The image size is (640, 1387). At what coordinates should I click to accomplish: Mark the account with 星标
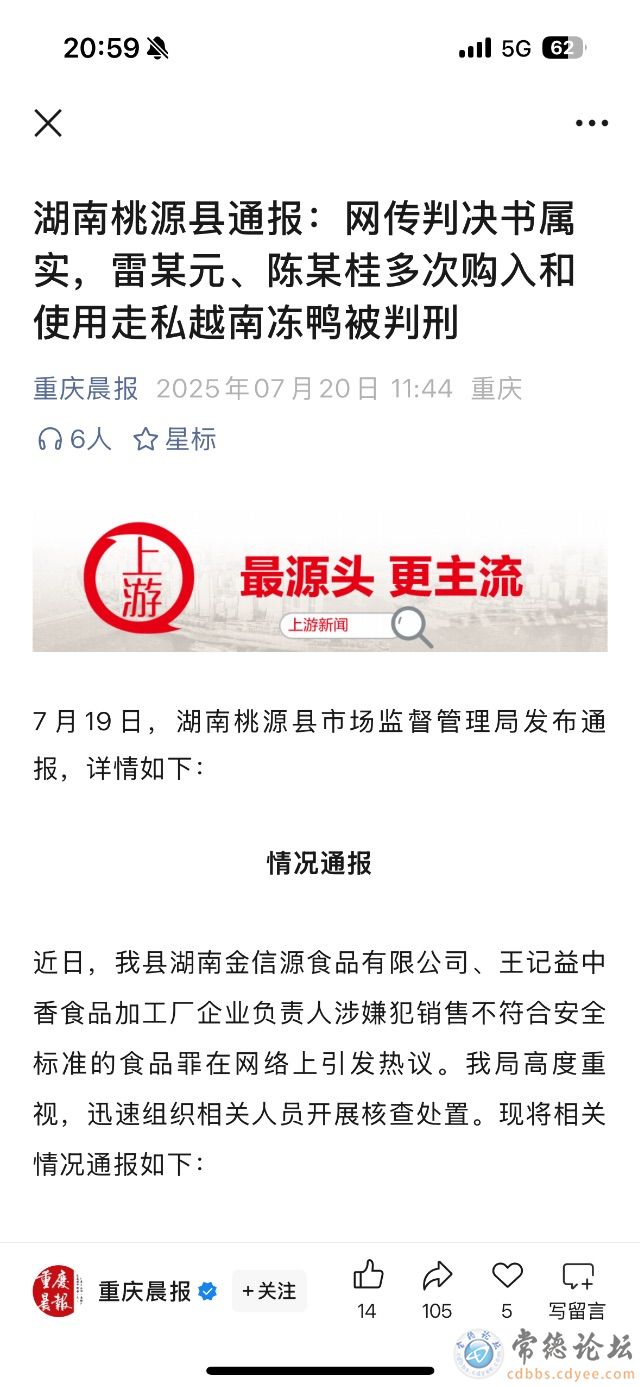[175, 439]
